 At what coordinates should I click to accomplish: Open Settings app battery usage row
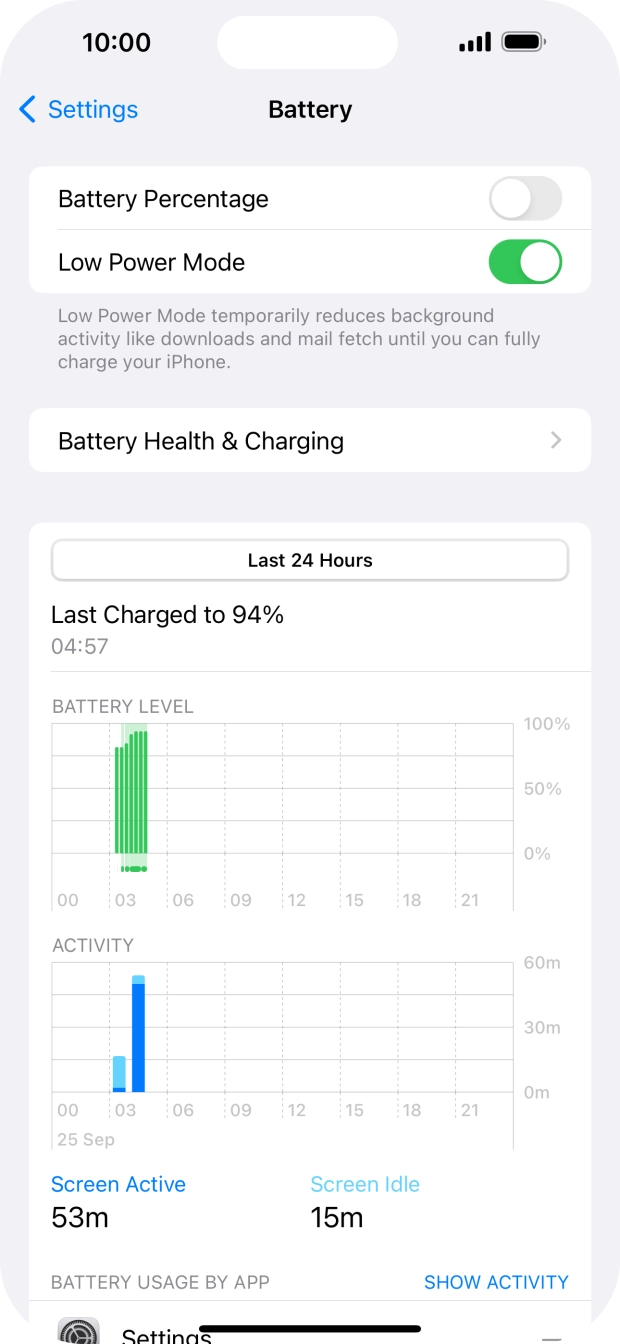pos(309,1332)
